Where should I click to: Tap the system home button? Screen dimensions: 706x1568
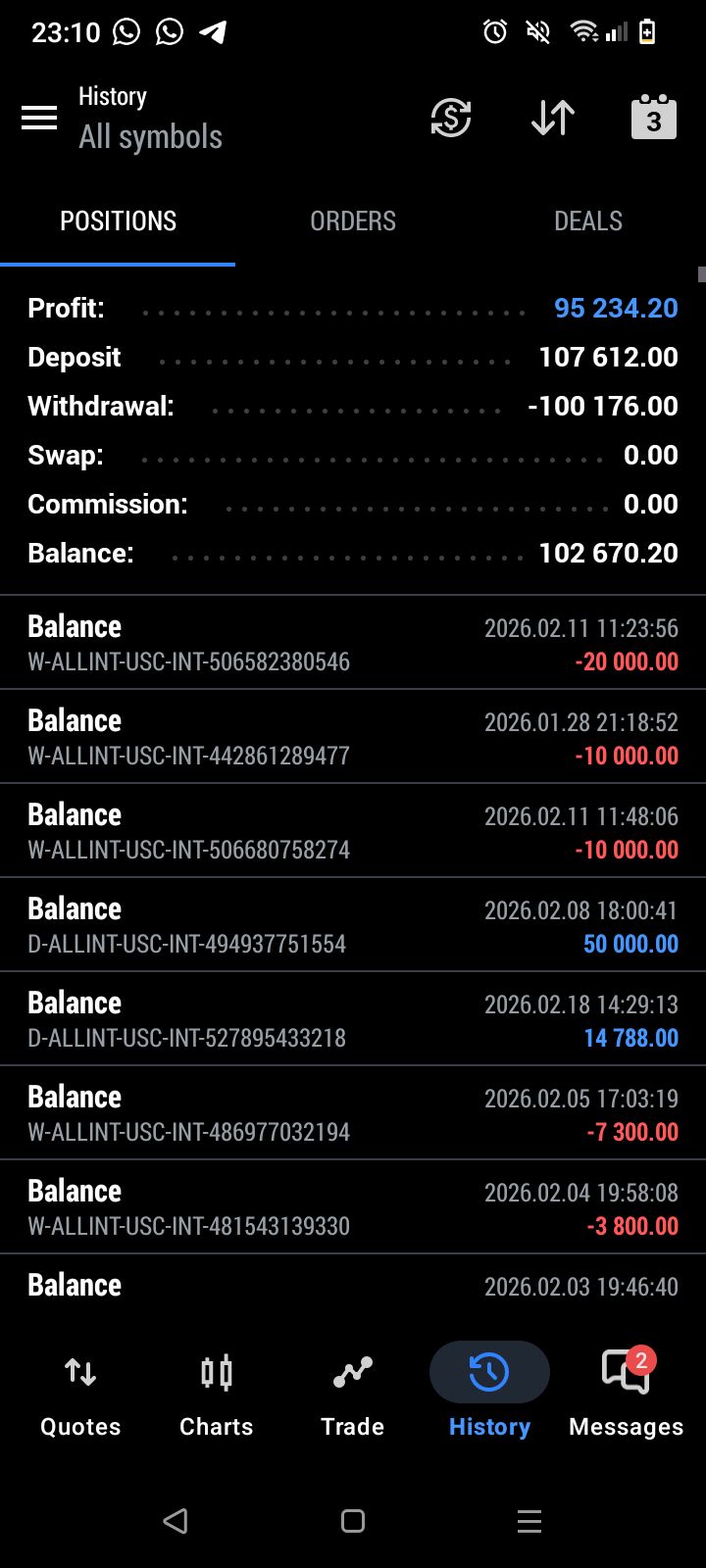[353, 1521]
